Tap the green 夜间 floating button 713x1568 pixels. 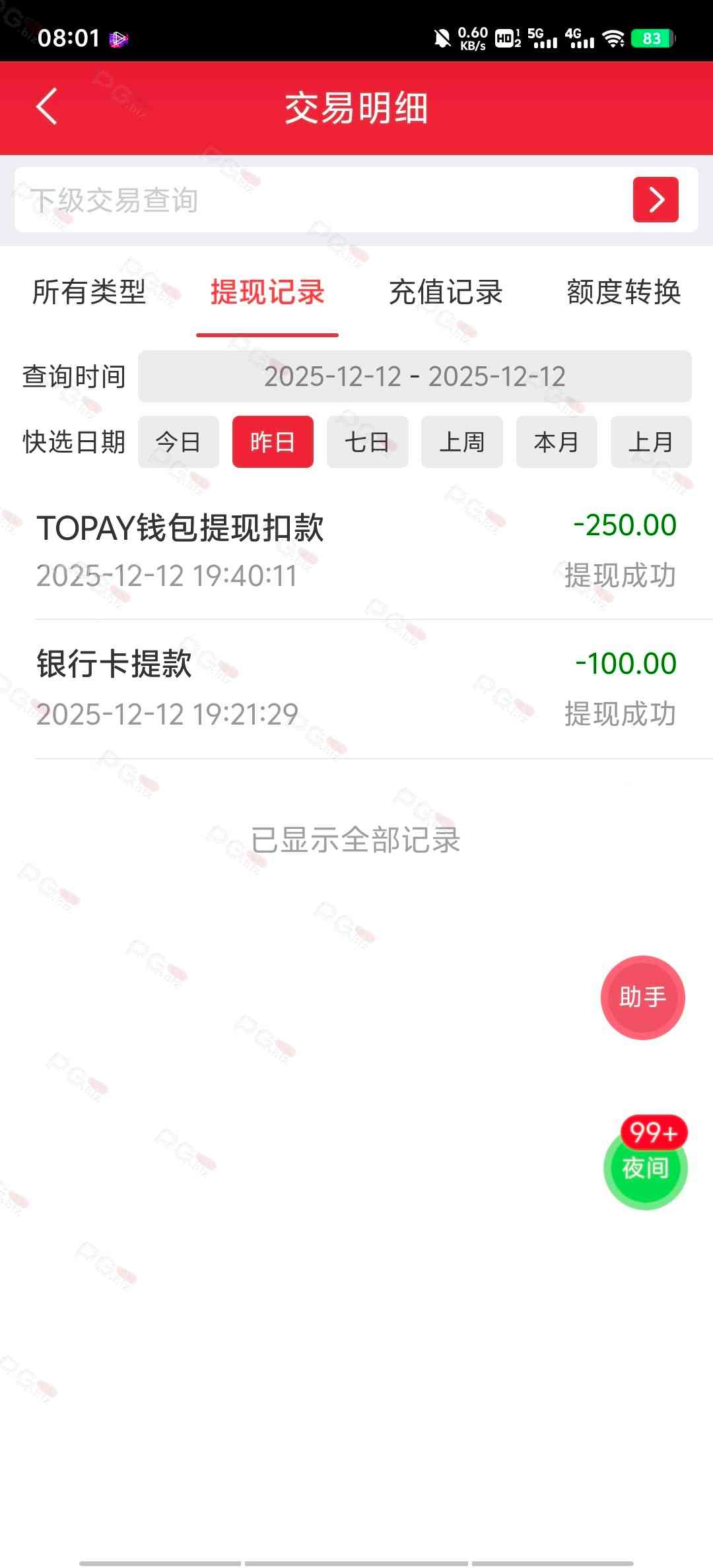[x=645, y=1168]
